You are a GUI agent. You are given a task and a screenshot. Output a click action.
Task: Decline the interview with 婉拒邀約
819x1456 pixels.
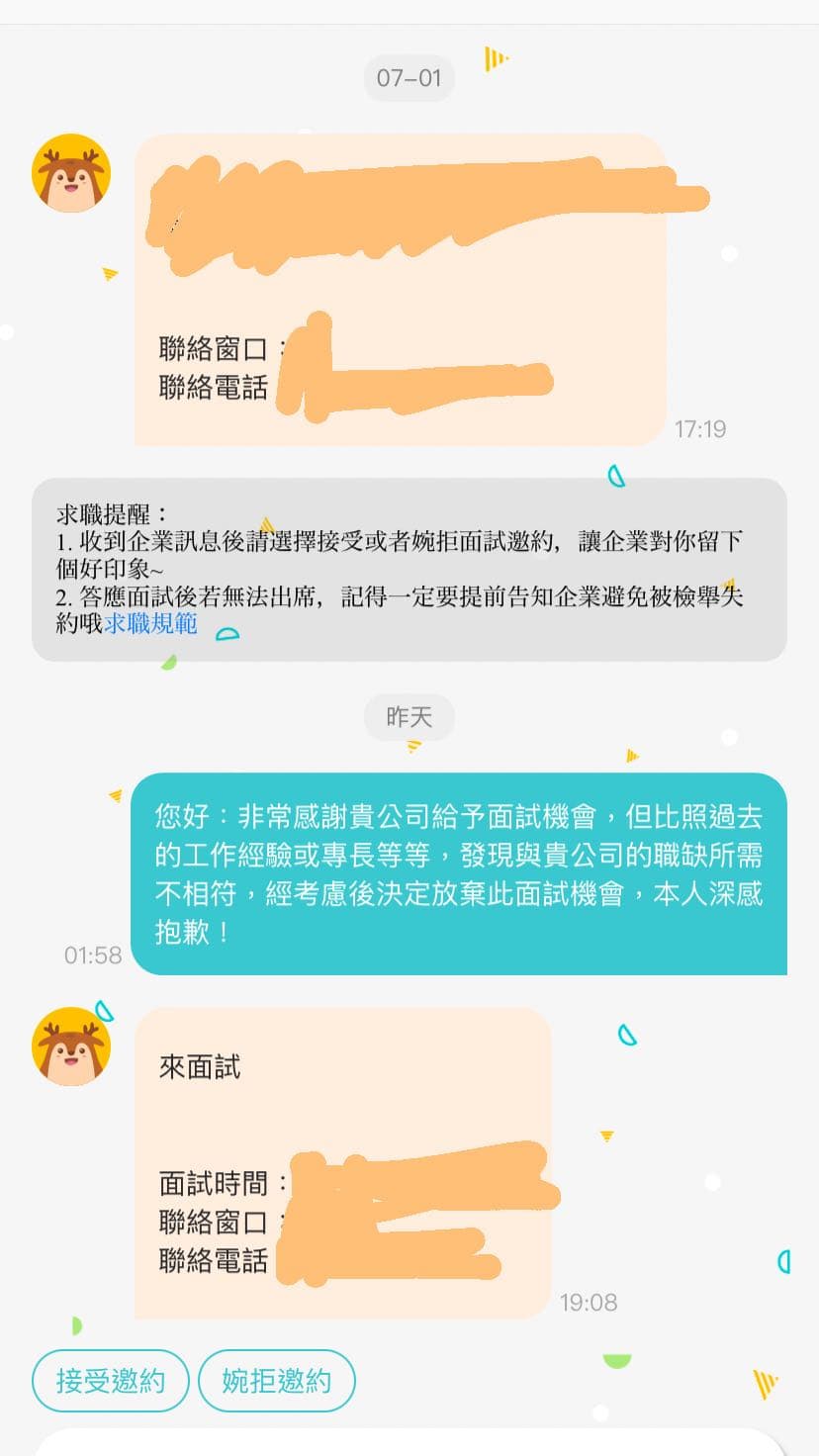(x=277, y=1379)
